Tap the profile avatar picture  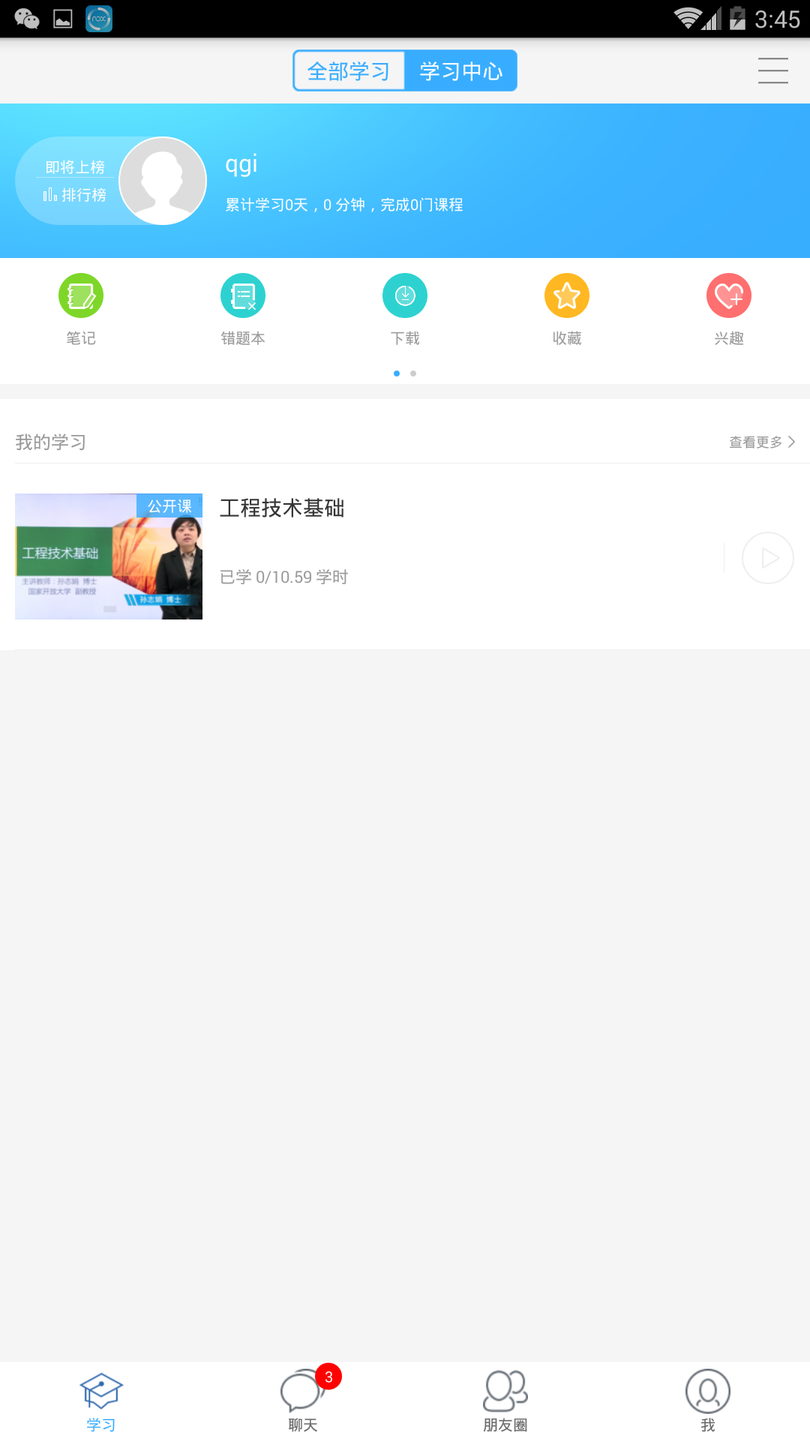click(x=162, y=181)
